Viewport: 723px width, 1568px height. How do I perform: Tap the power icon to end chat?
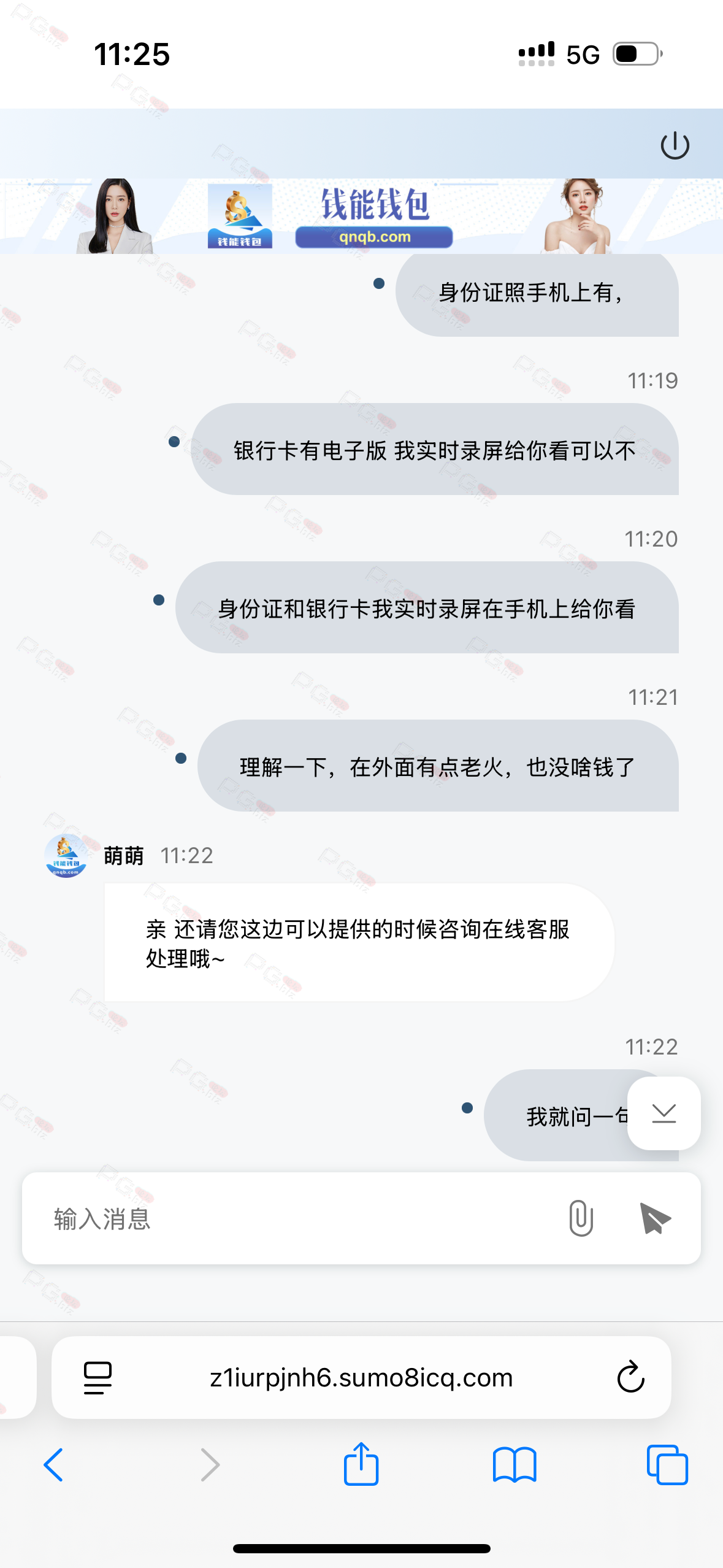coord(675,145)
